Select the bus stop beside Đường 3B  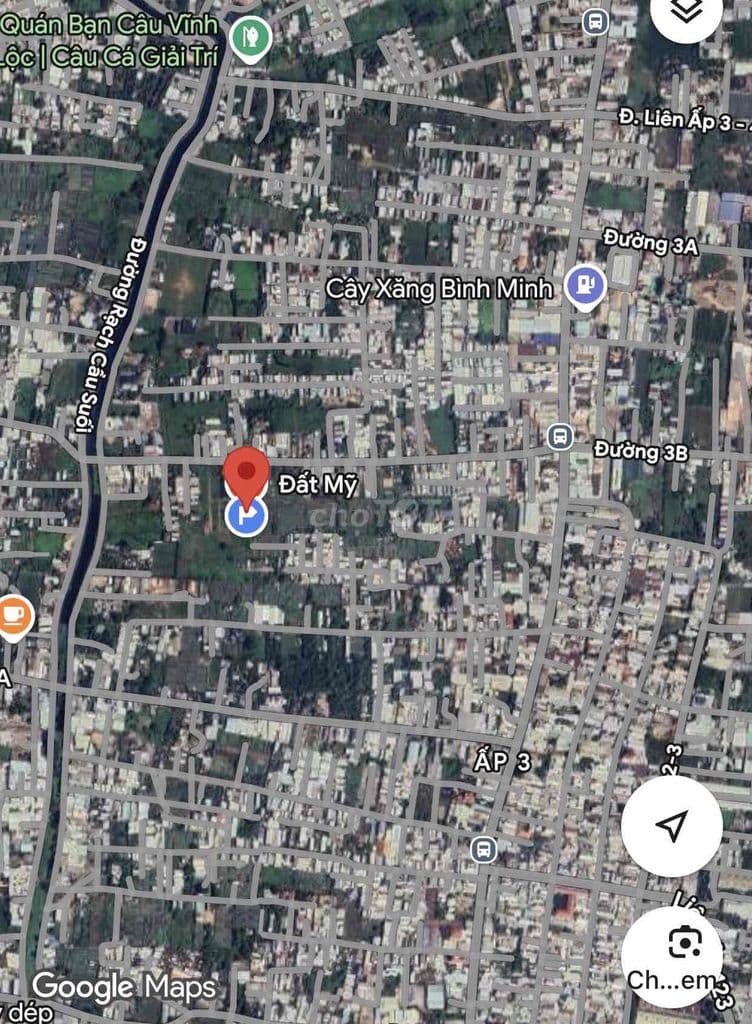click(x=559, y=435)
